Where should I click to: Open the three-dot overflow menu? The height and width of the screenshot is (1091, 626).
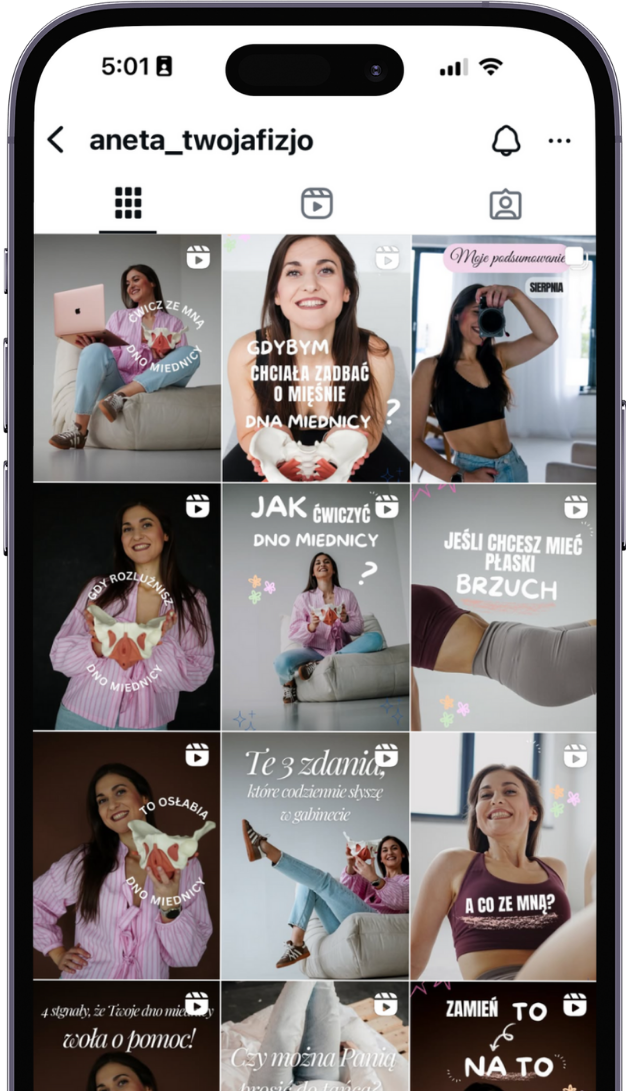(x=560, y=141)
